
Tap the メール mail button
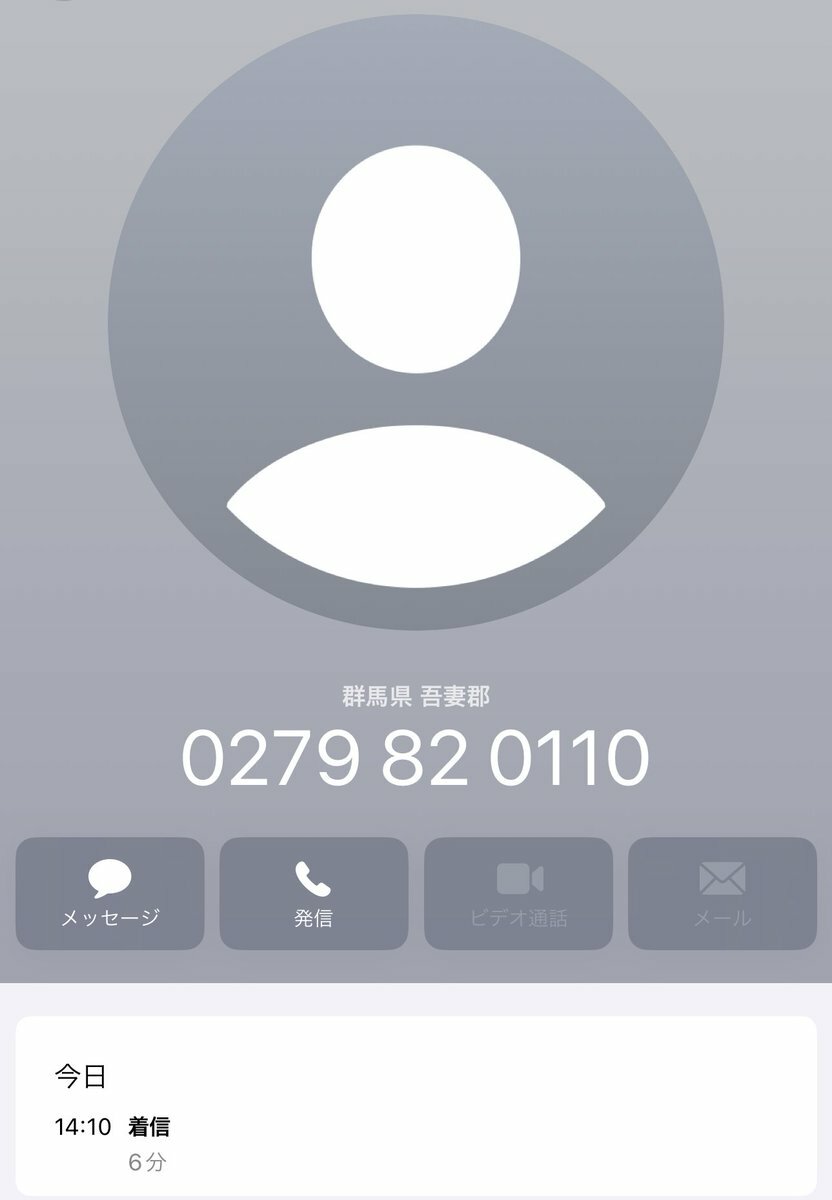(x=722, y=893)
